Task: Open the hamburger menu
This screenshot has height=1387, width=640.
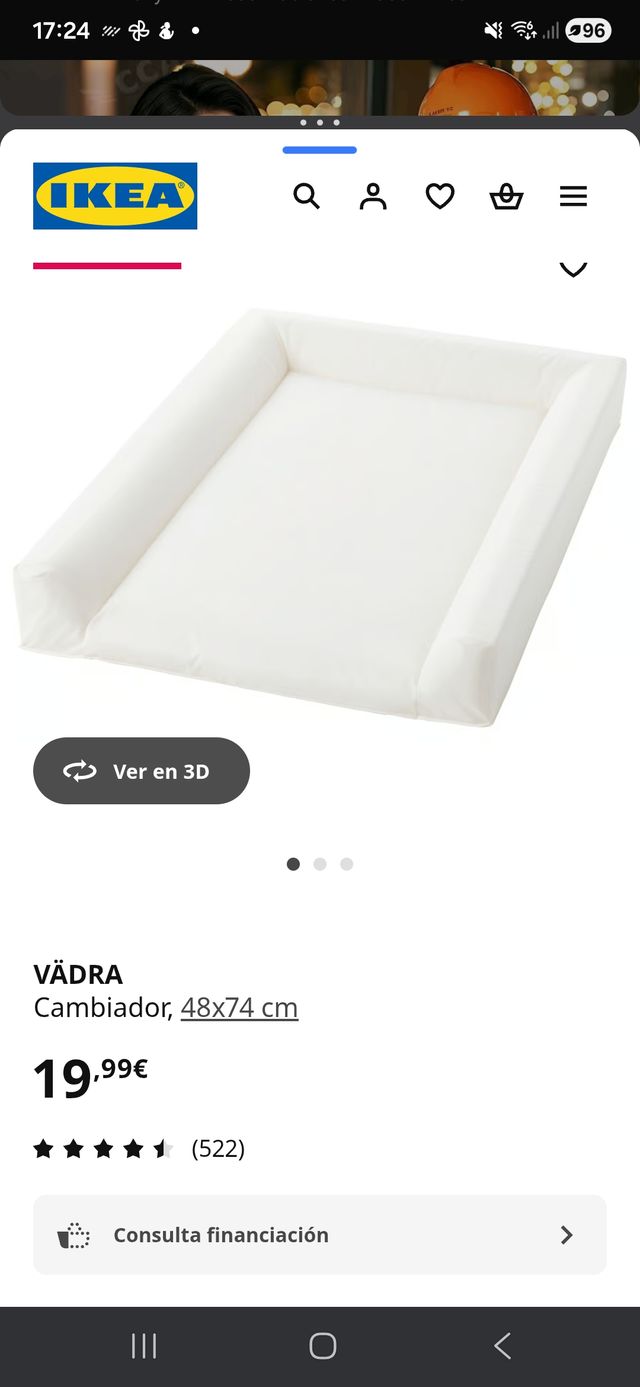Action: tap(573, 196)
